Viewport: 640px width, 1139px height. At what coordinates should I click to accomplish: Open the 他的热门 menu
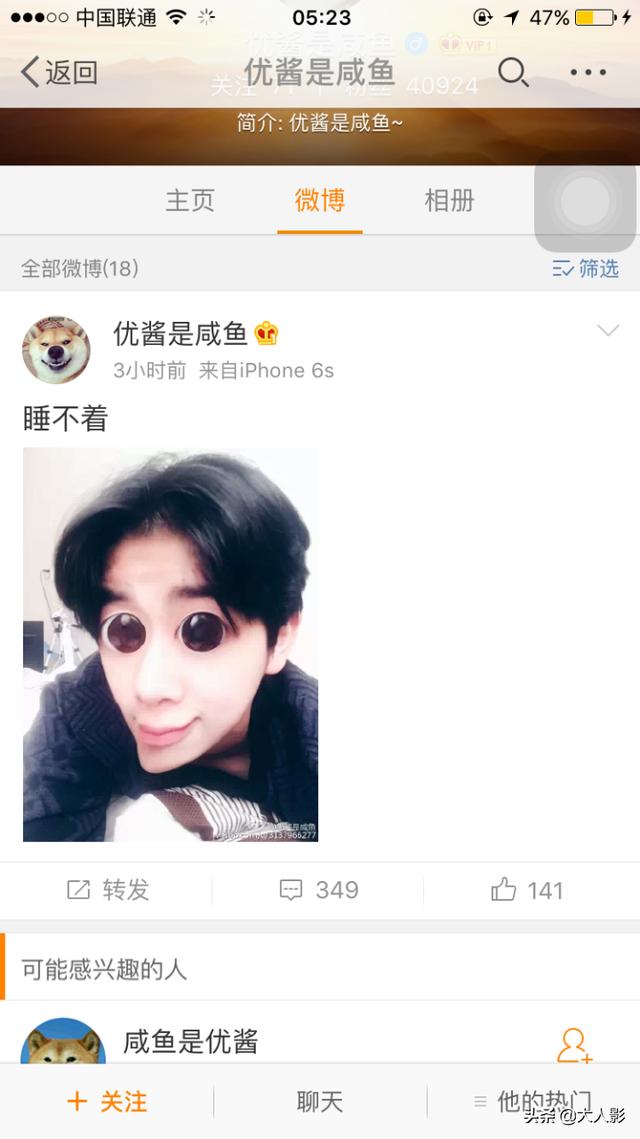pyautogui.click(x=534, y=1102)
